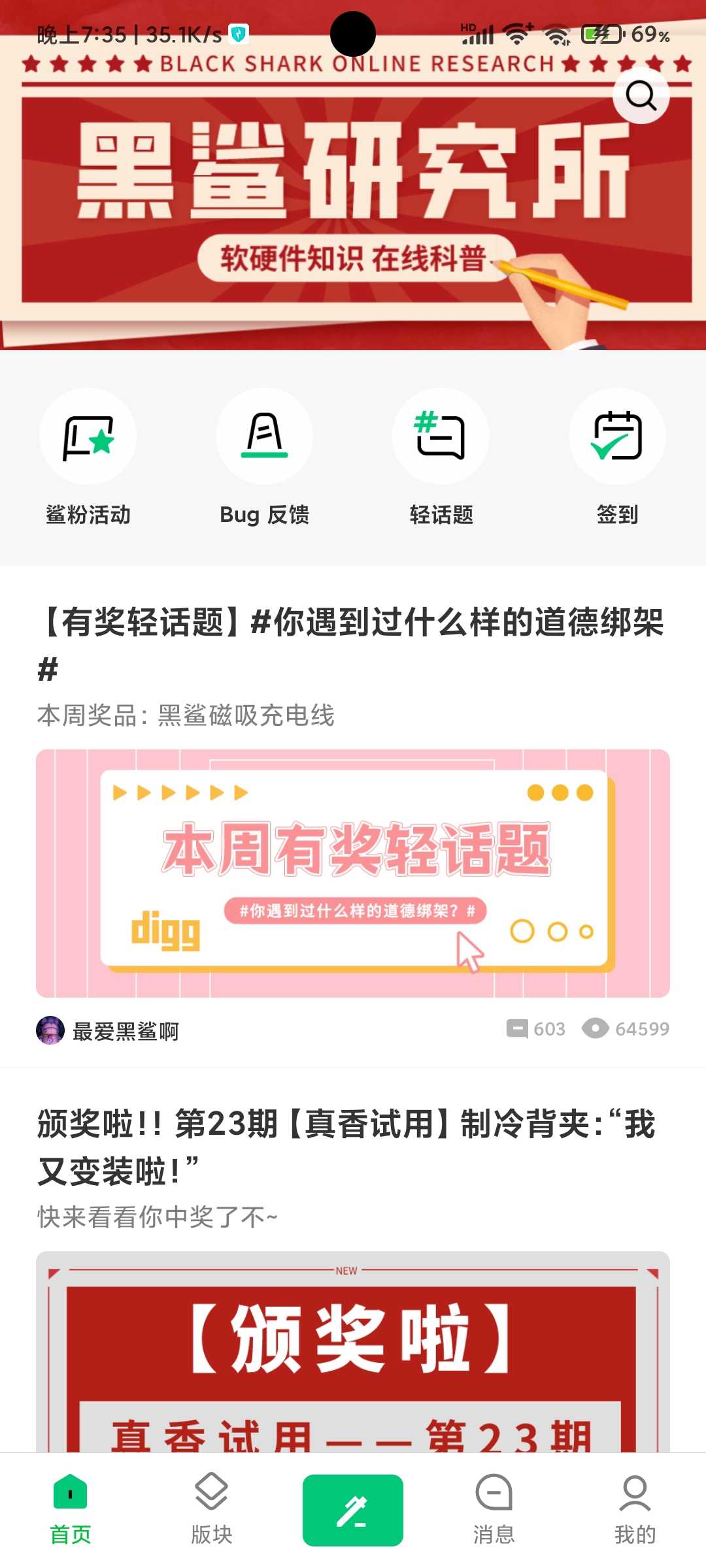Compose a new post with green pencil button

353,1510
